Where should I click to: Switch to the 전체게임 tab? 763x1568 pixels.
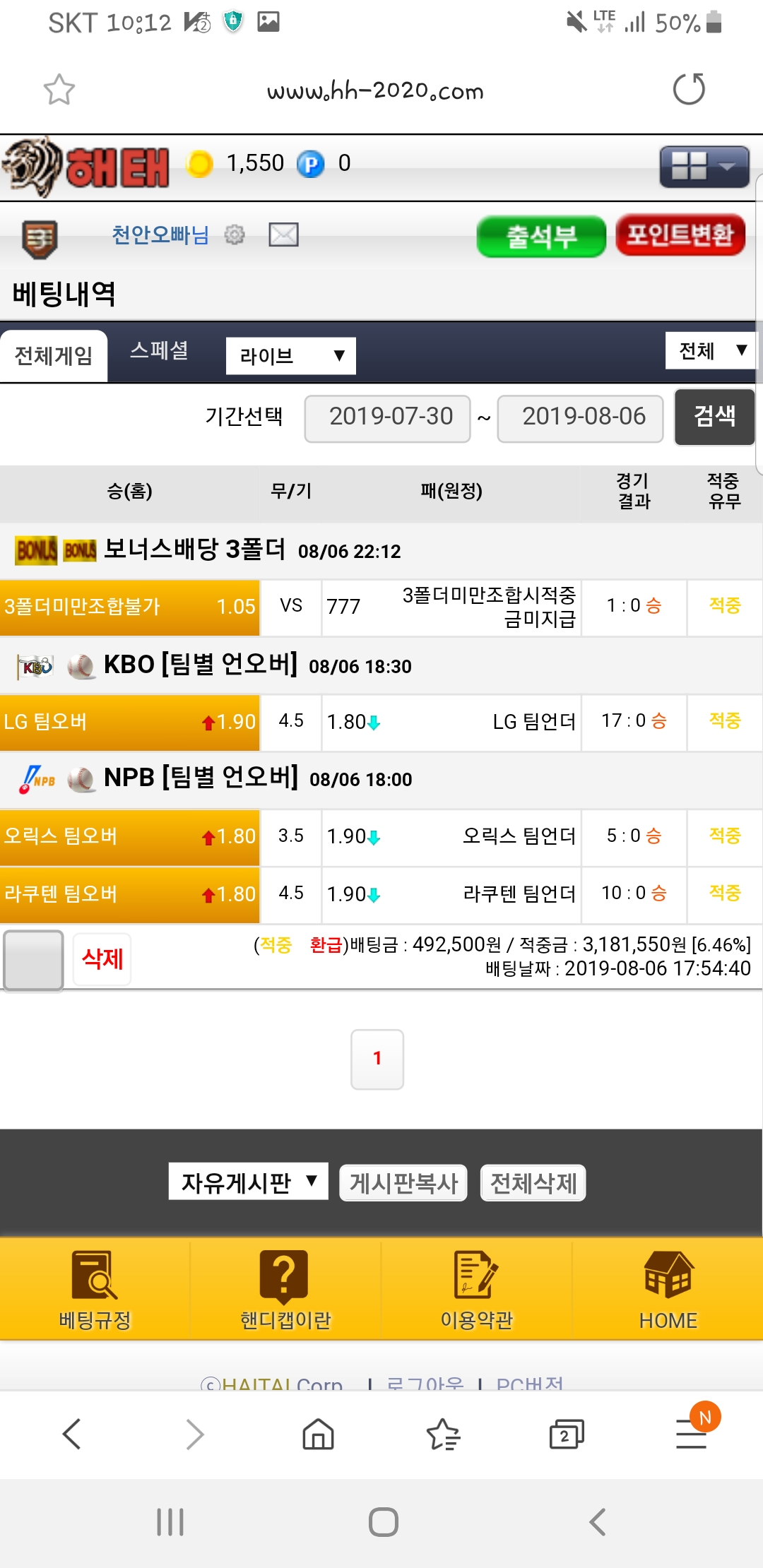pos(54,356)
